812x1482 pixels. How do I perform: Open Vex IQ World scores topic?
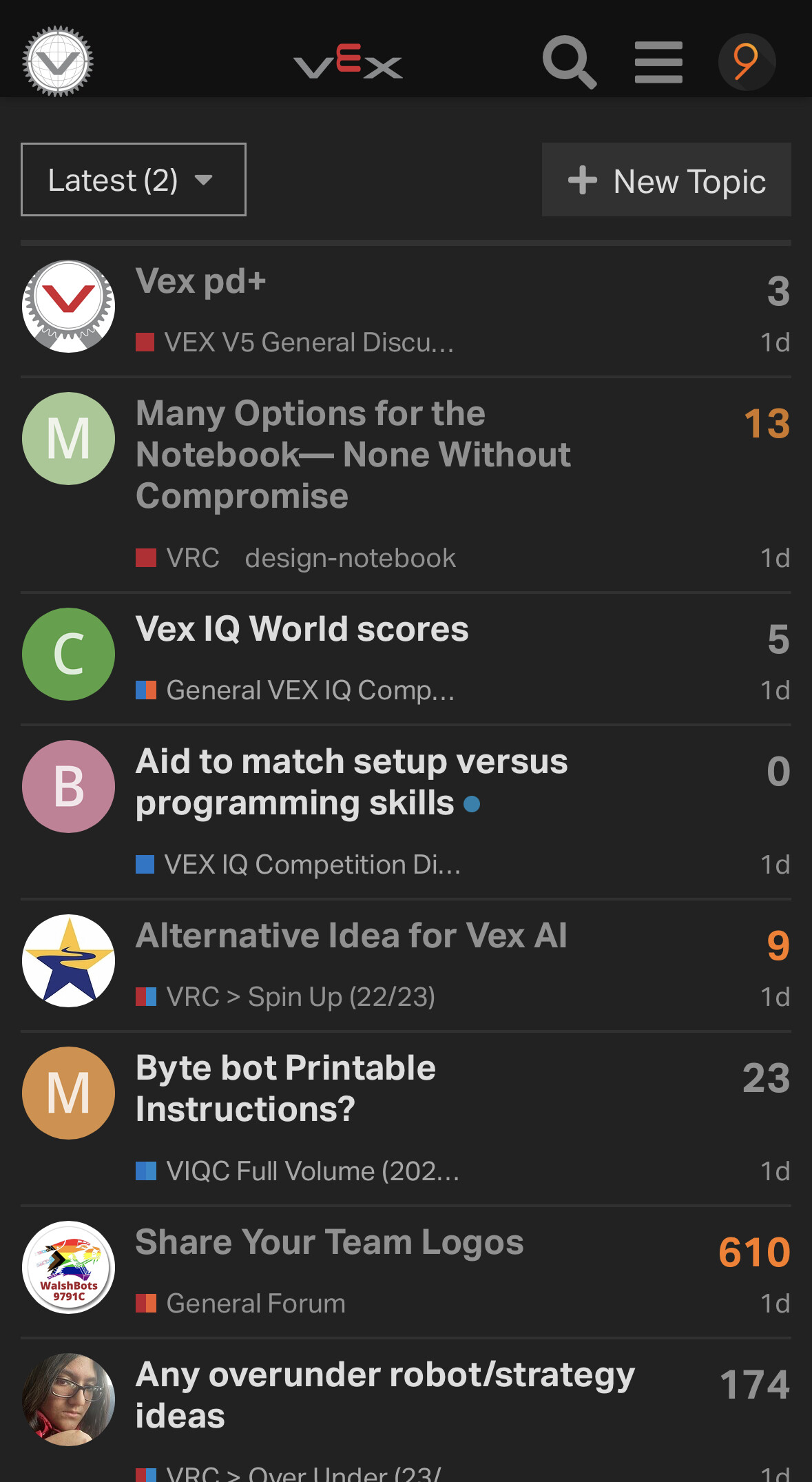click(x=302, y=629)
